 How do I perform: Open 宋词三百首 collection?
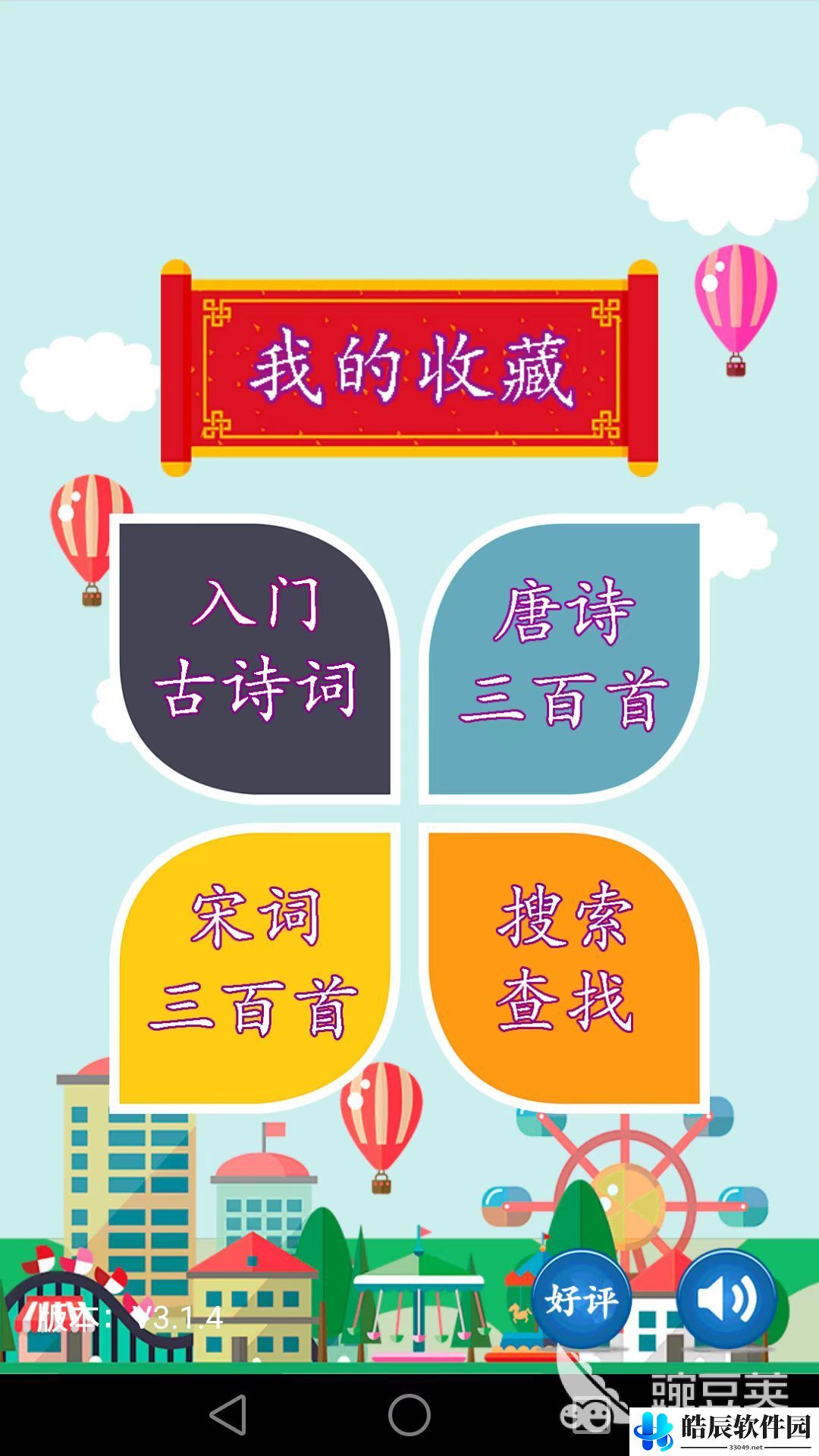click(x=256, y=965)
